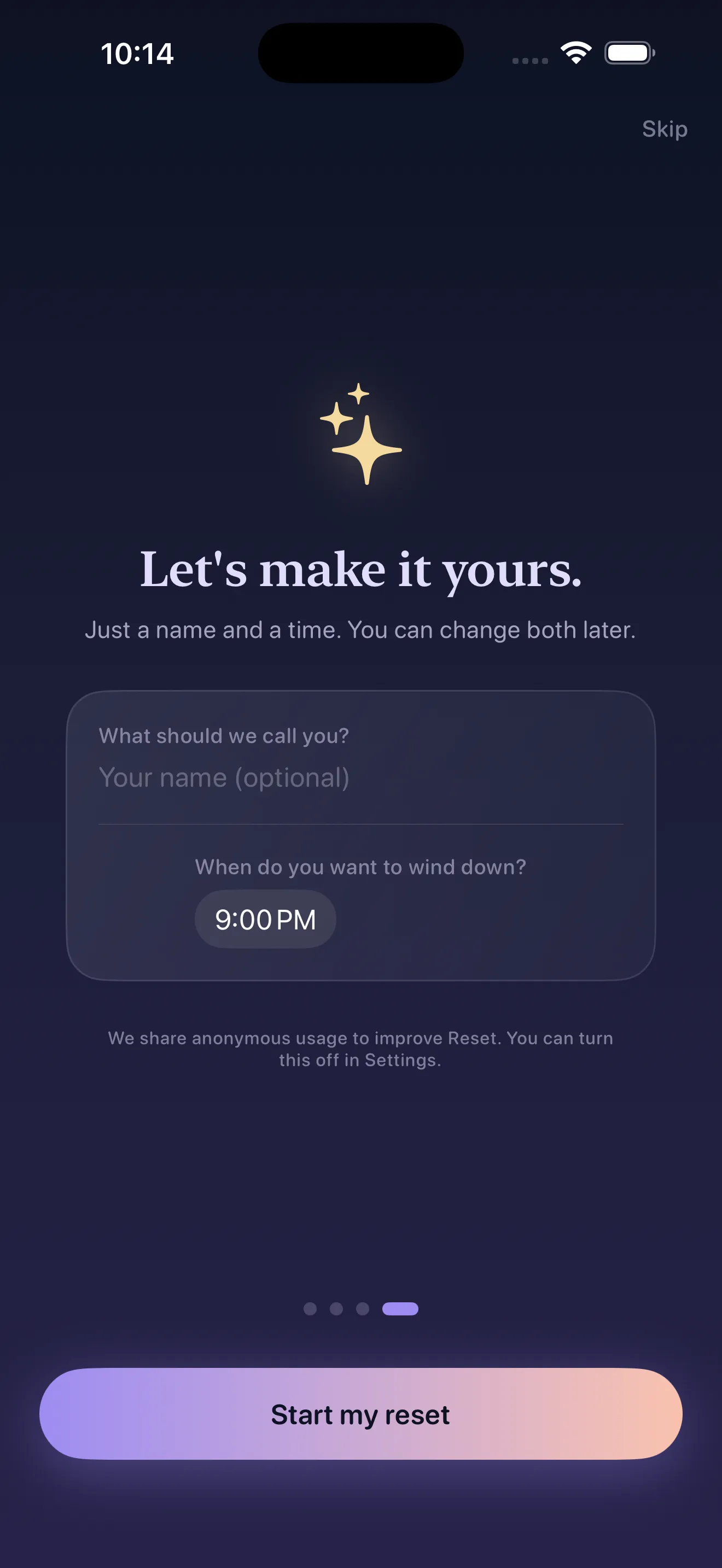722x1568 pixels.
Task: Tap the Start my reset button
Action: (361, 1413)
